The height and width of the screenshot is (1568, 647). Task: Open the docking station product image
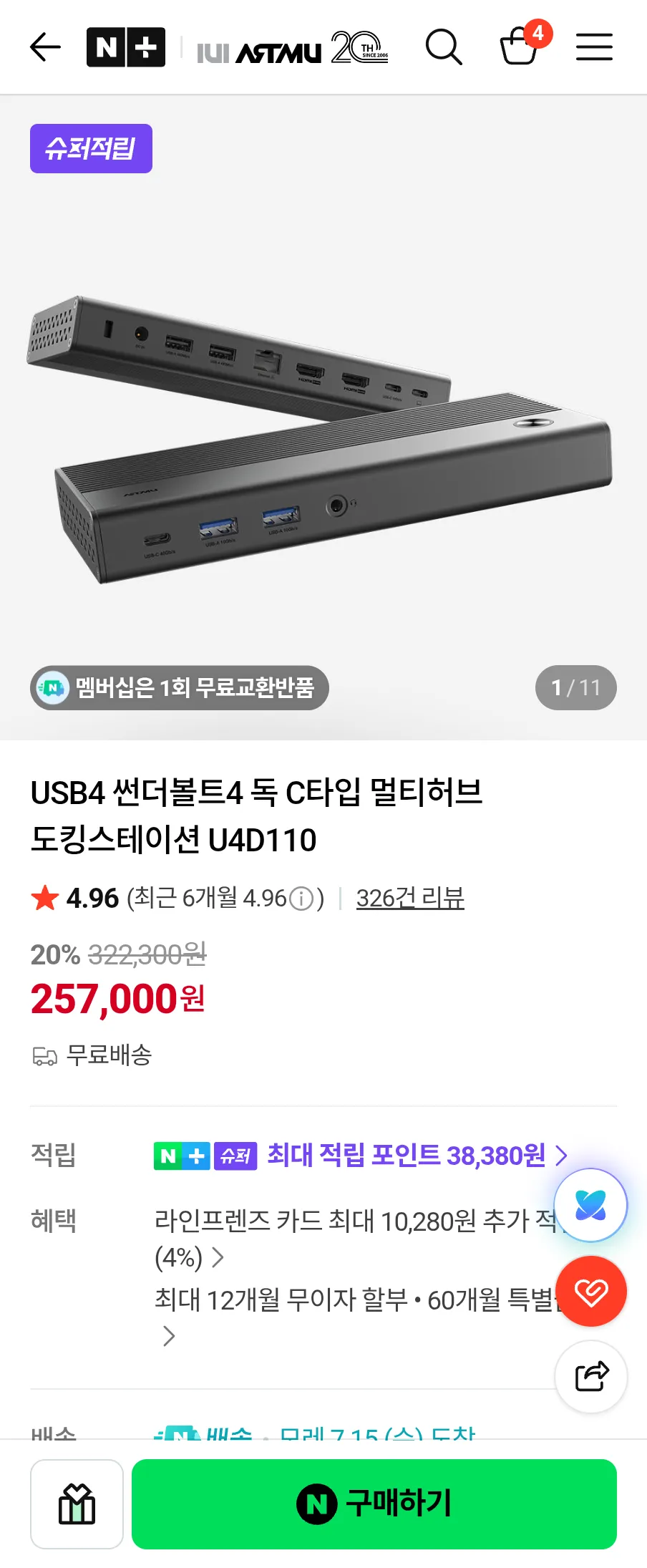coord(322,437)
